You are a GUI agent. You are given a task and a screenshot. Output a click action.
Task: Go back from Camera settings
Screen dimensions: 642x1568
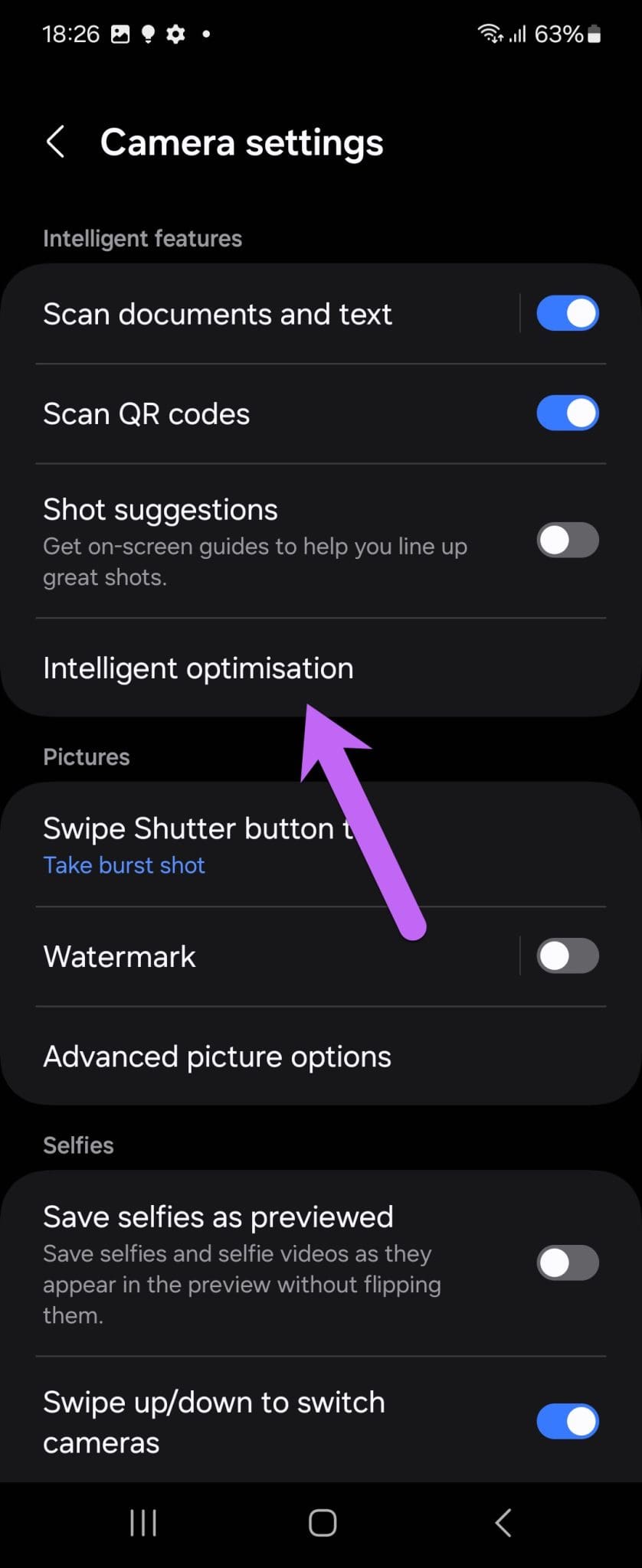click(x=55, y=142)
